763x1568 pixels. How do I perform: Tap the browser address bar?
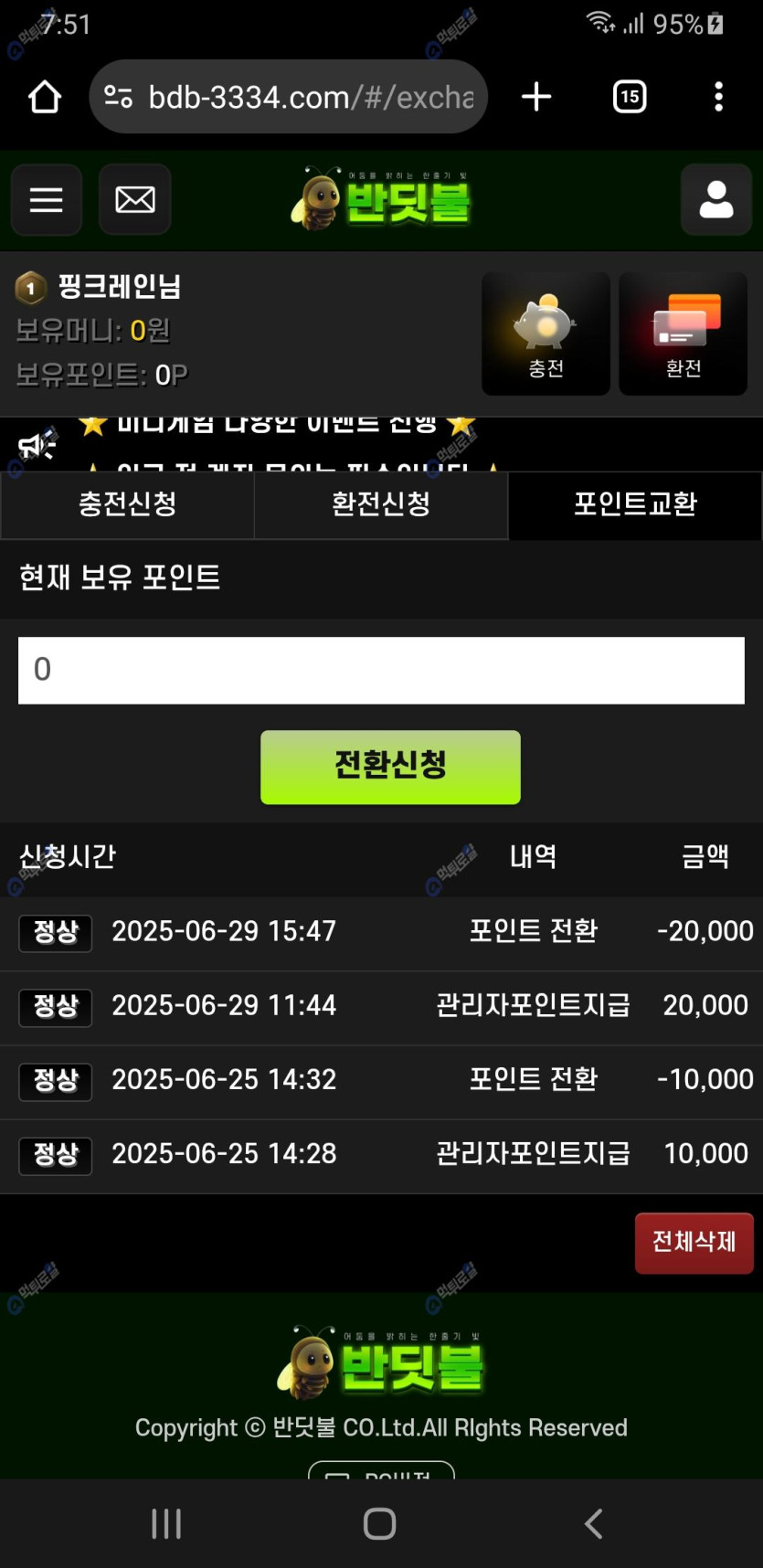289,97
